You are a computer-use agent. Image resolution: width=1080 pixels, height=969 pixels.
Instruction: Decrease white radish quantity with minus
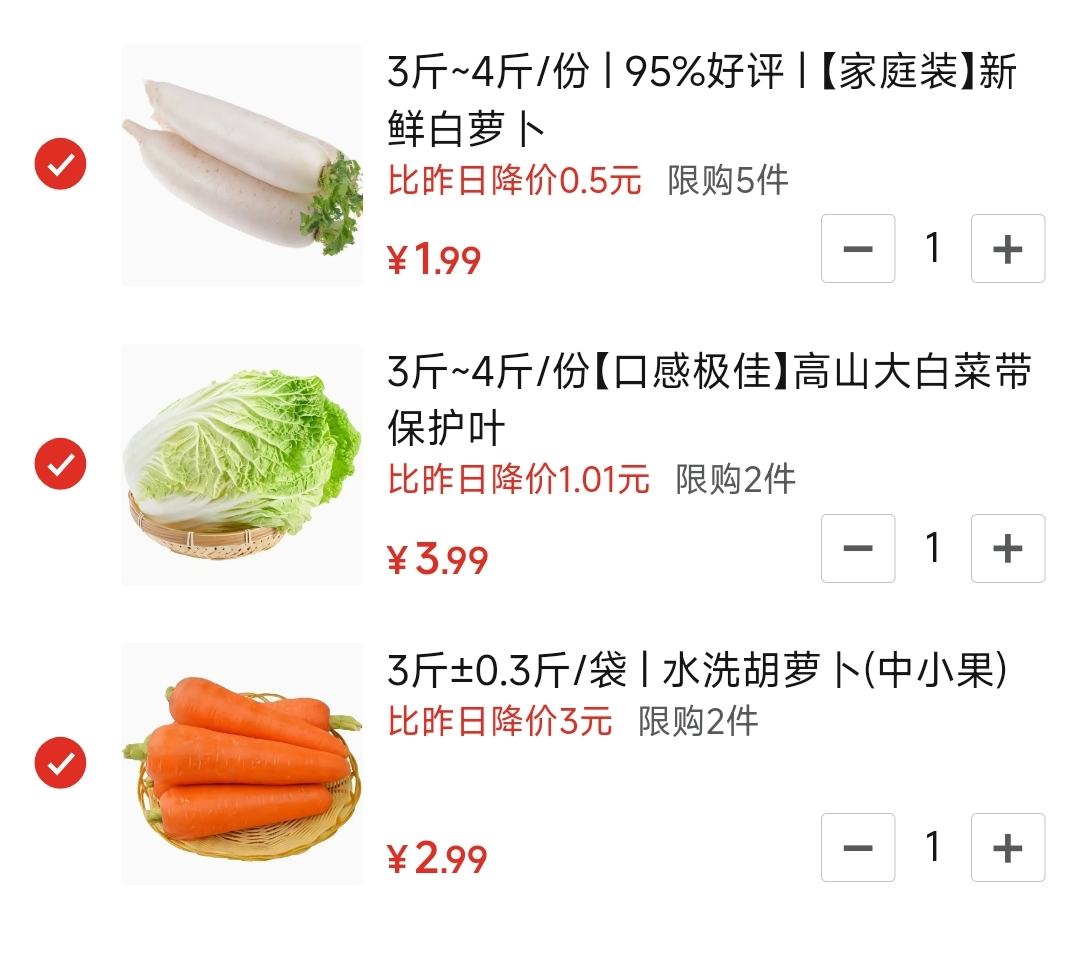tap(858, 249)
